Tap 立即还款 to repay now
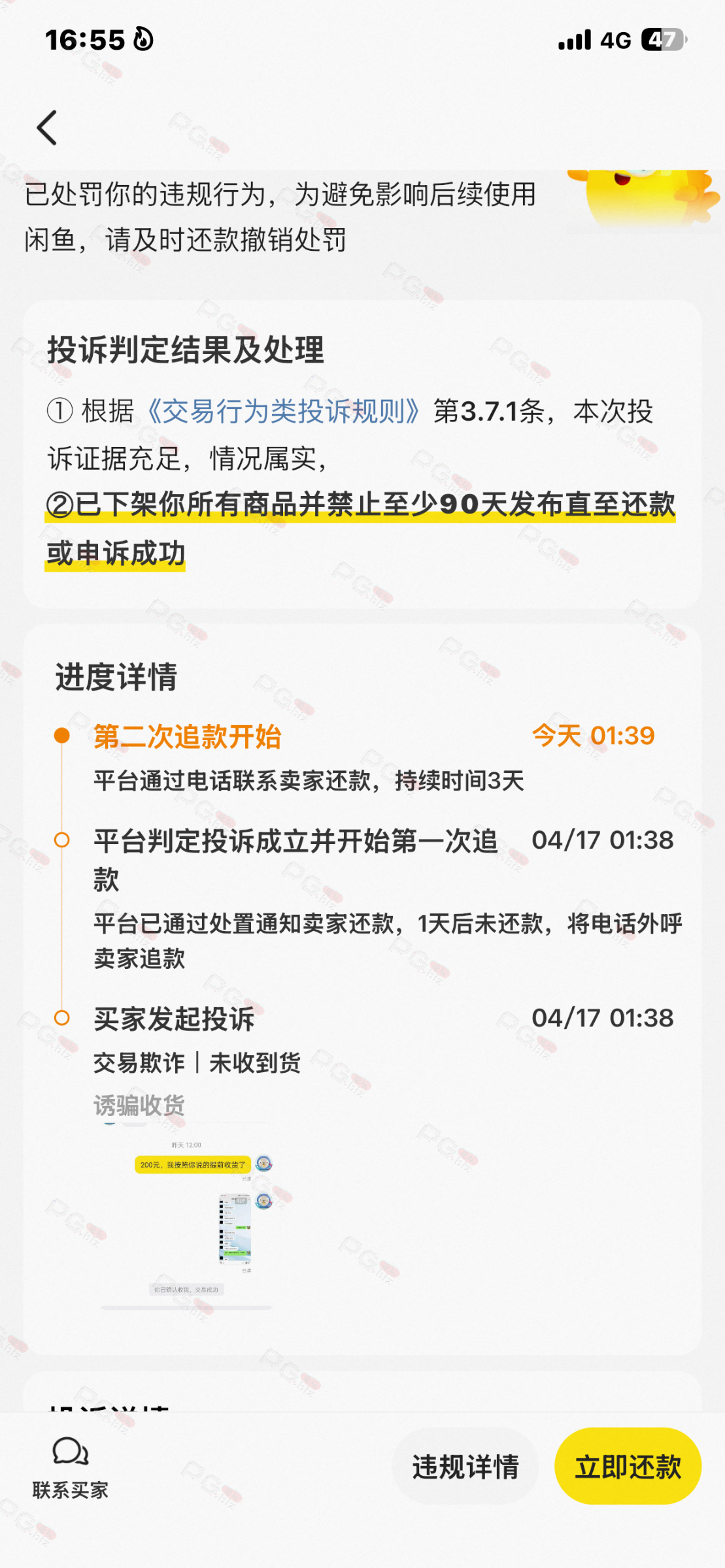Screen dimensions: 725x1568 point(628,1466)
